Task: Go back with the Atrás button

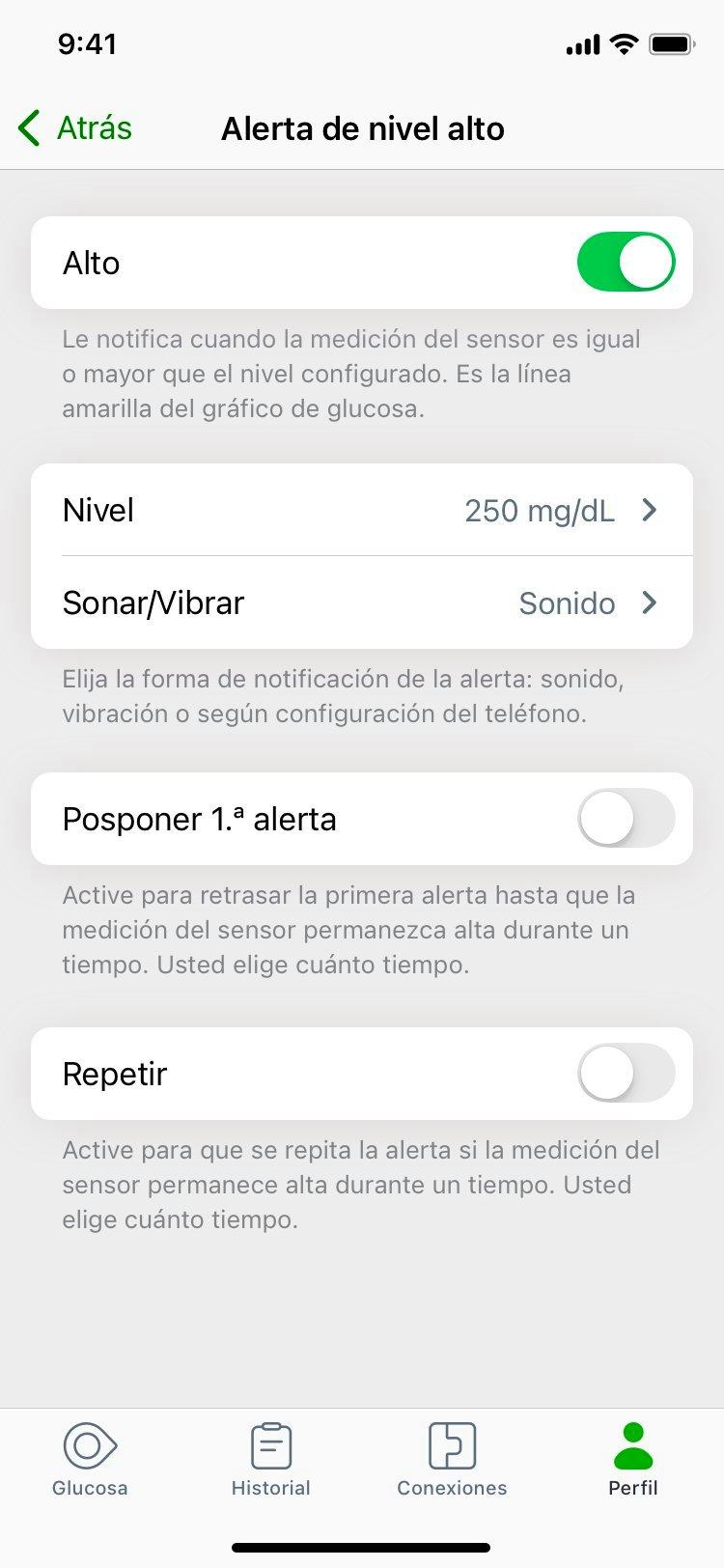Action: pos(75,128)
